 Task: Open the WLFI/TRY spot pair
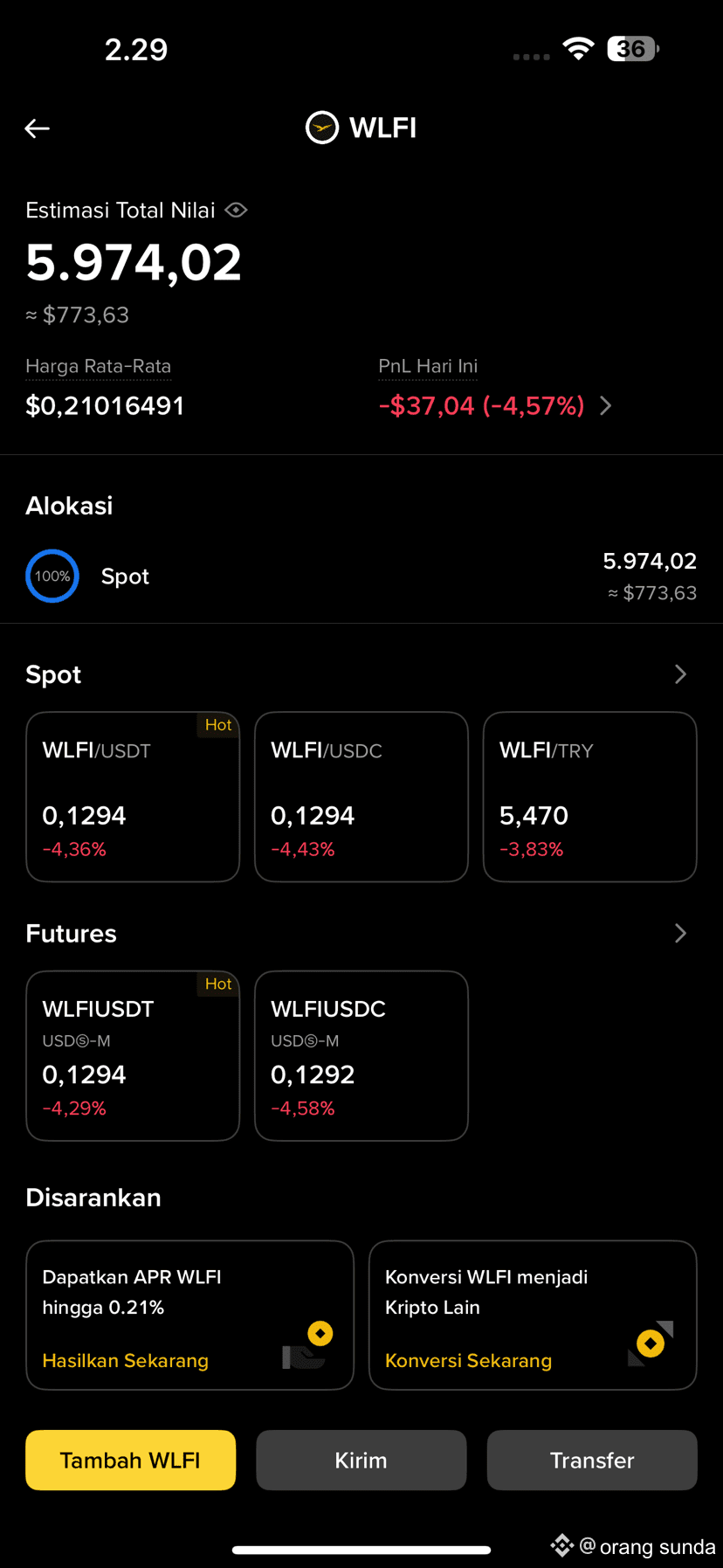[590, 797]
